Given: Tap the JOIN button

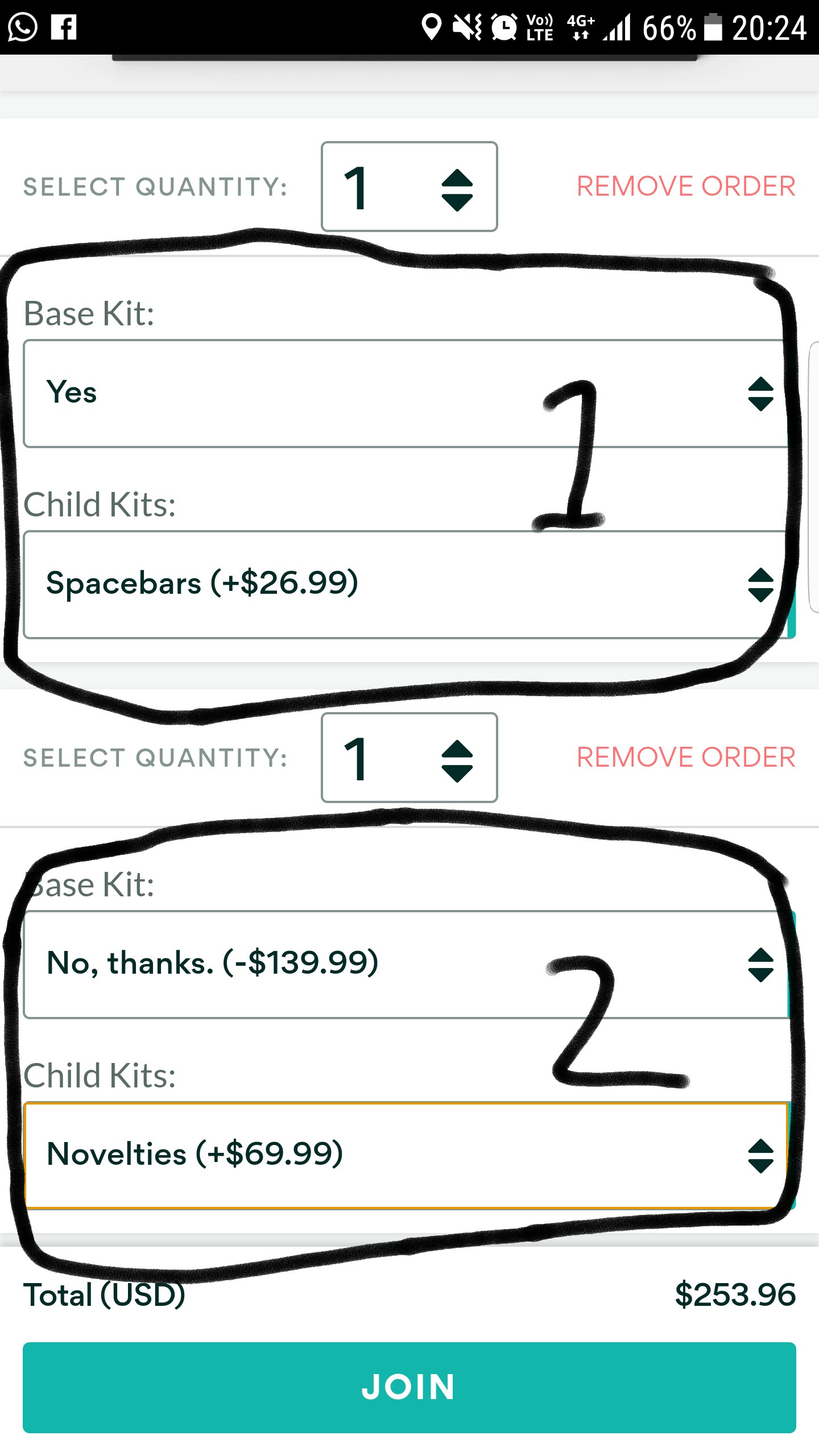Looking at the screenshot, I should [409, 1387].
